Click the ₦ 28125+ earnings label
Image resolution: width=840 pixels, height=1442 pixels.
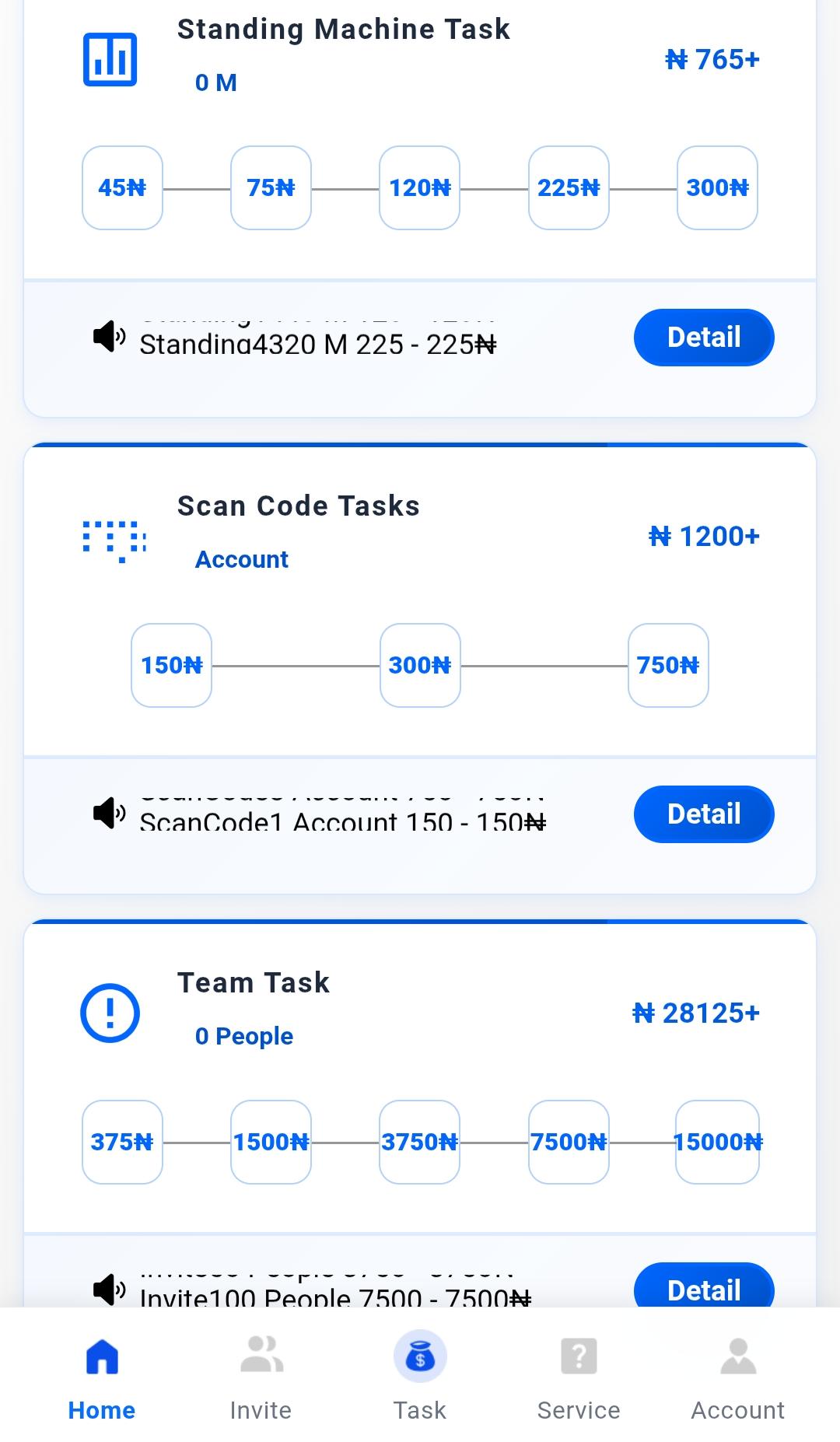(696, 1012)
